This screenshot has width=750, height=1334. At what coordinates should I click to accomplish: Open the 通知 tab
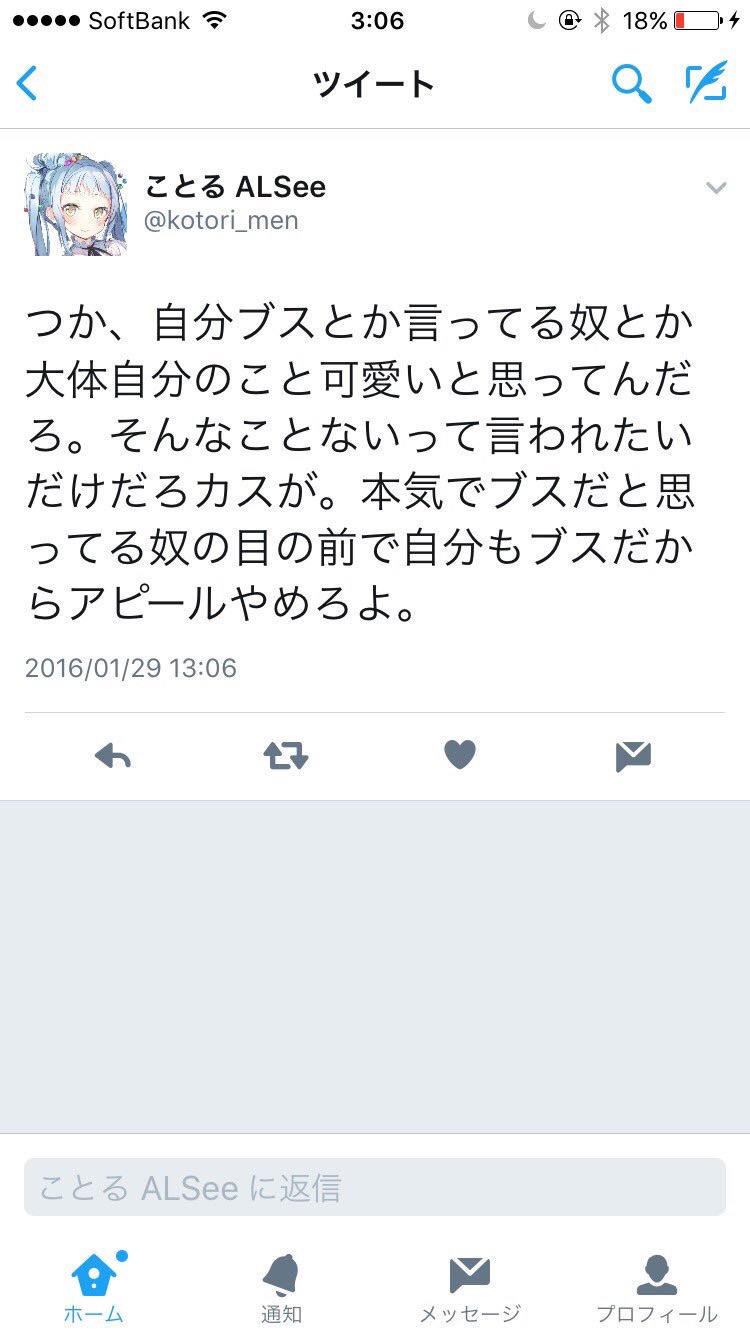pos(282,1288)
